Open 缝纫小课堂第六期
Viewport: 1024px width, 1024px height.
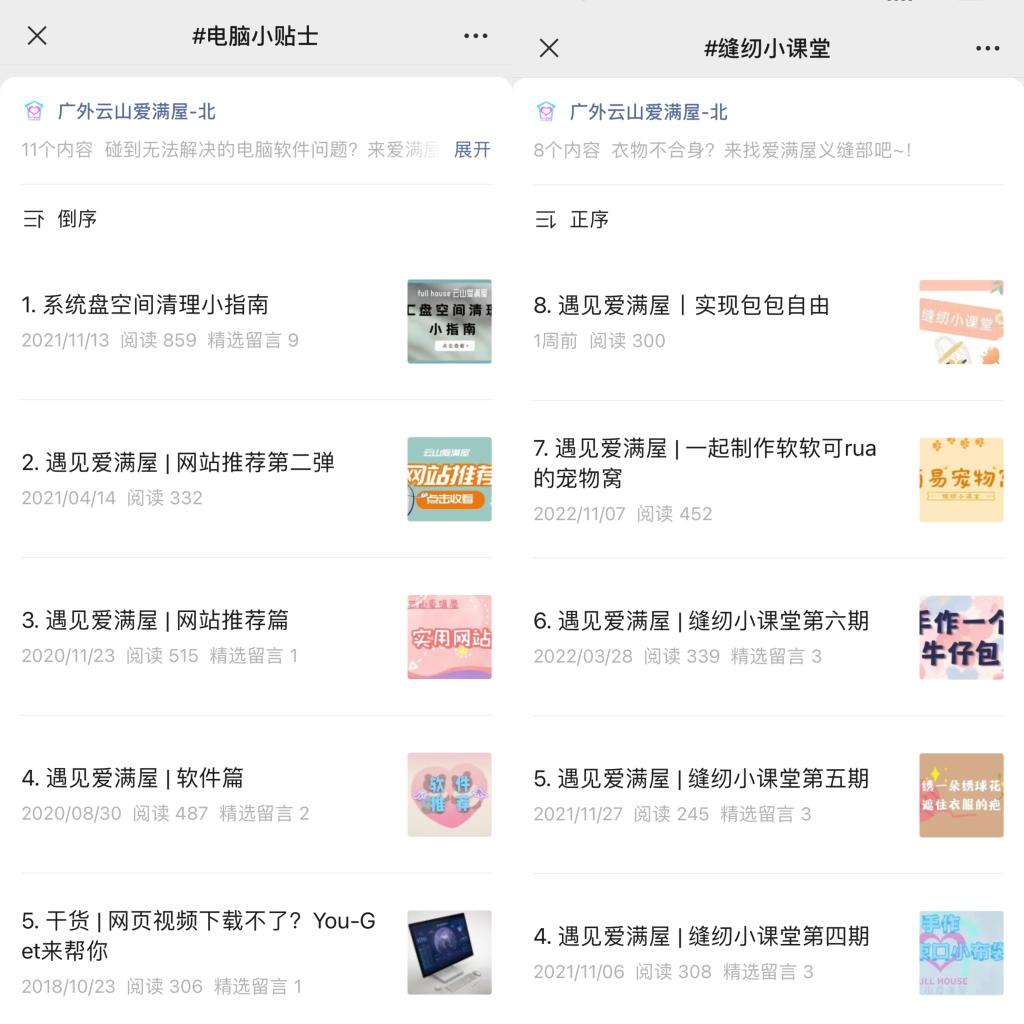click(713, 621)
